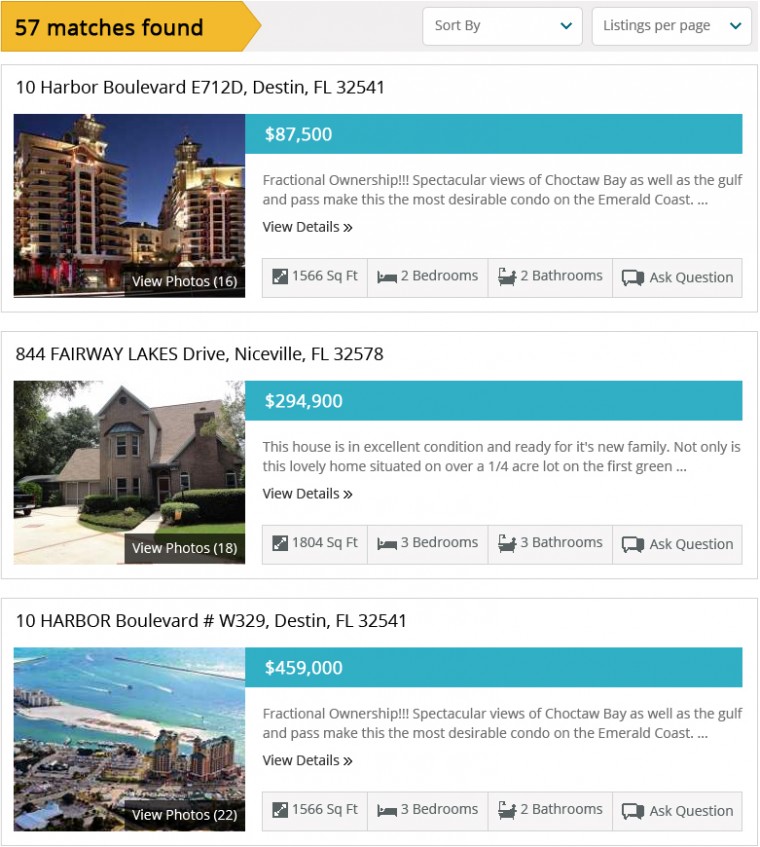Viewport: 760px width, 847px height.
Task: View Details of the $294,900 house
Action: click(x=307, y=494)
